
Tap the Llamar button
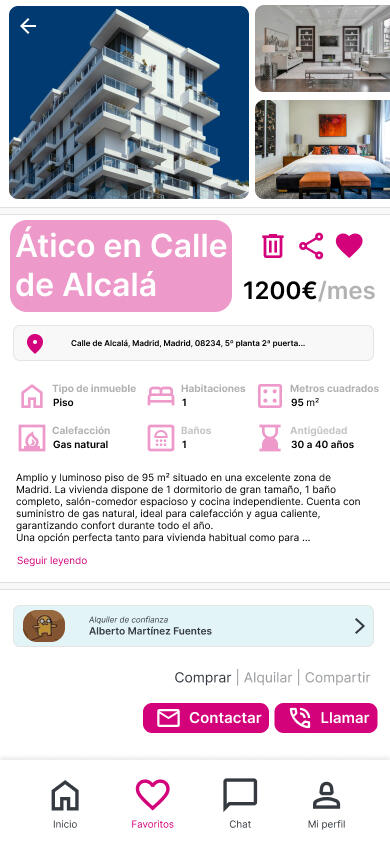[326, 718]
